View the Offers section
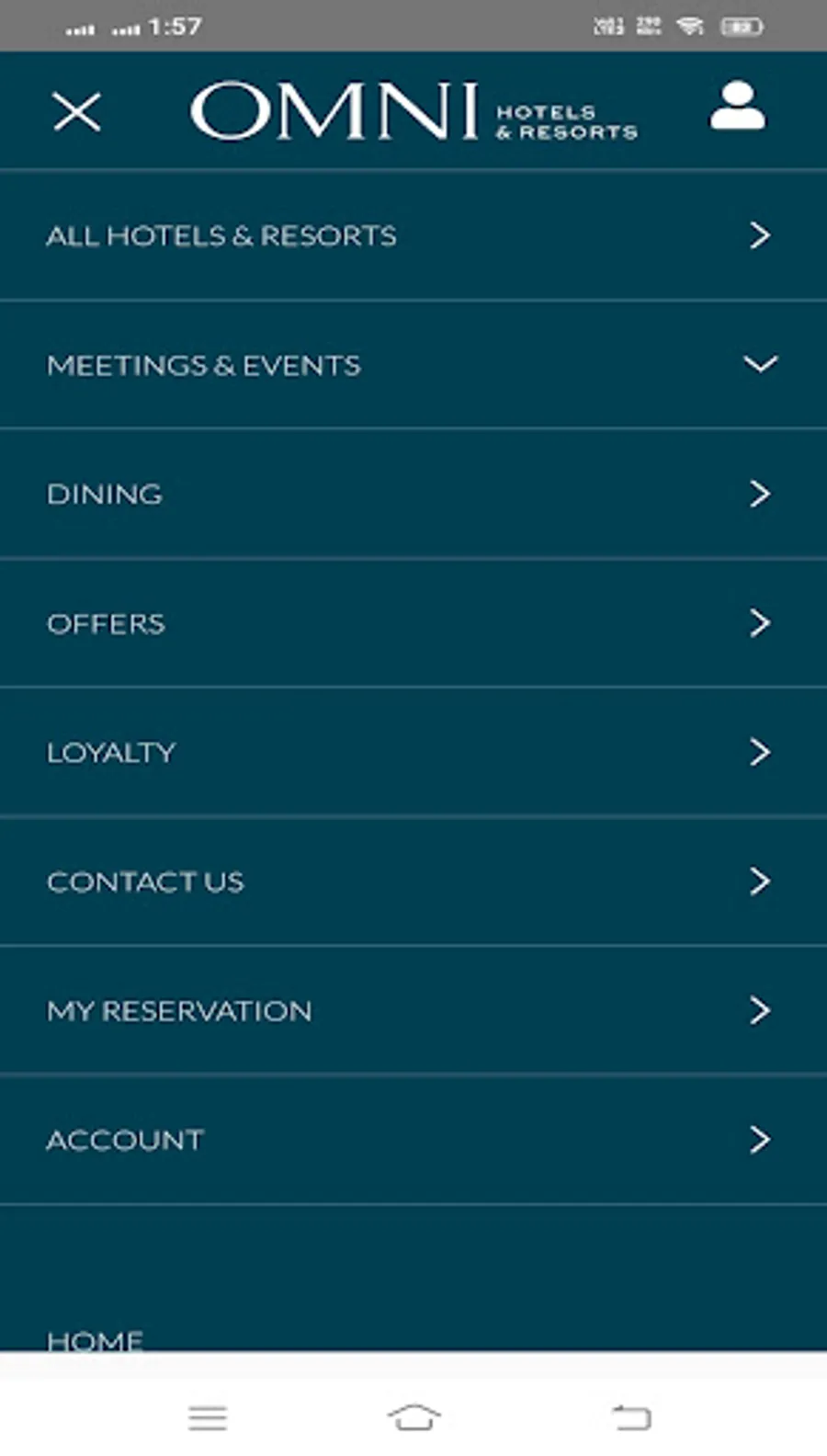The height and width of the screenshot is (1456, 827). (x=412, y=623)
